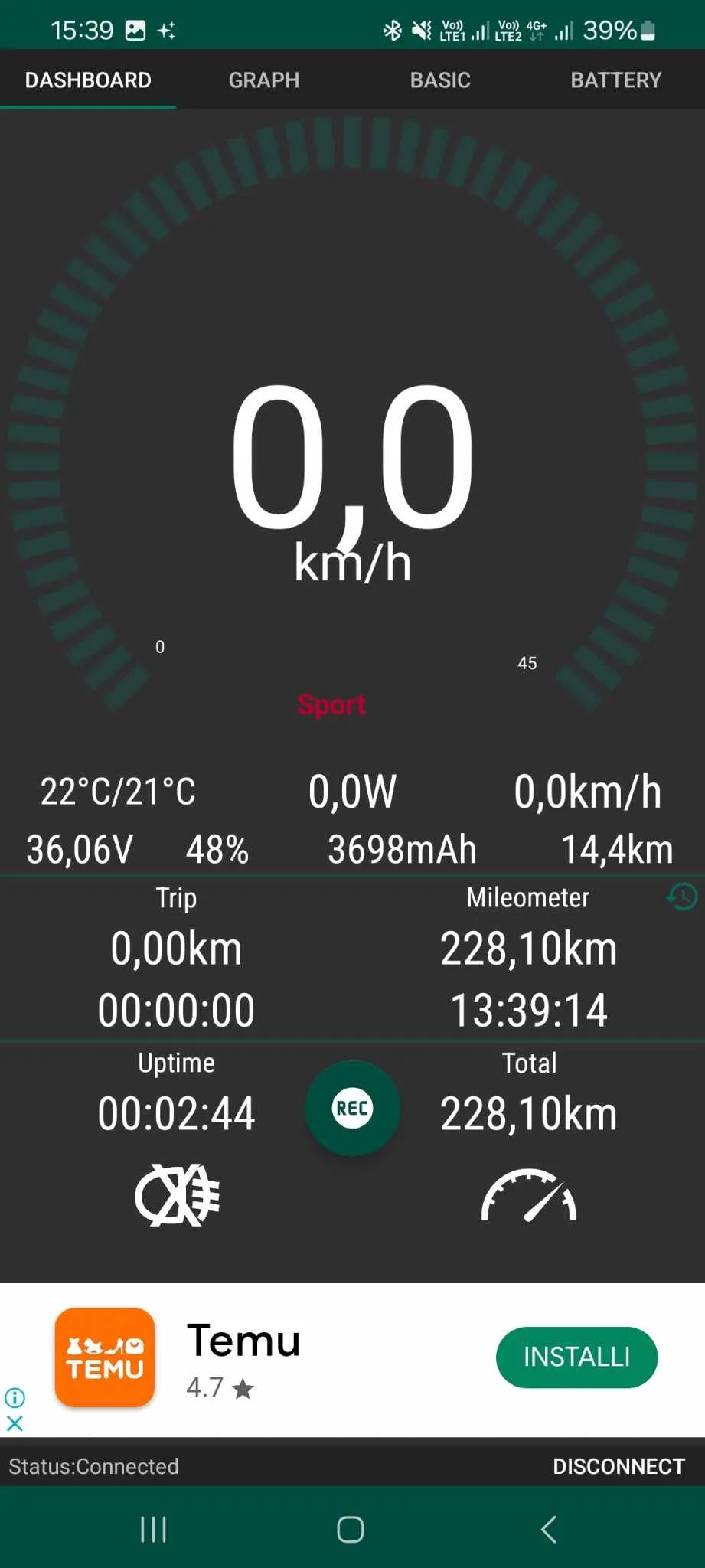
Task: Tap the battery percentage indicator
Action: (609, 29)
